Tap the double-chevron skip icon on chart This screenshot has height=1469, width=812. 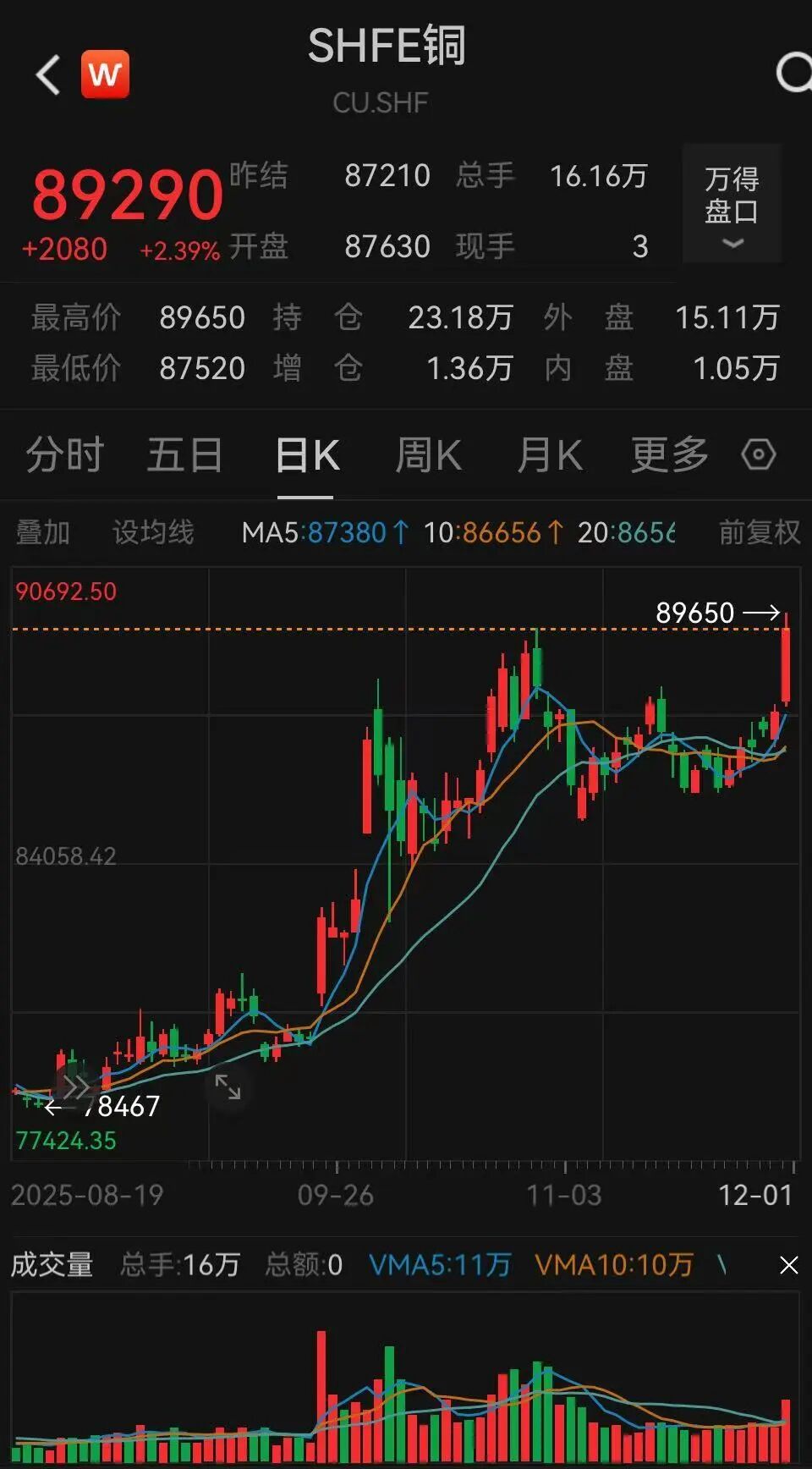(76, 1086)
